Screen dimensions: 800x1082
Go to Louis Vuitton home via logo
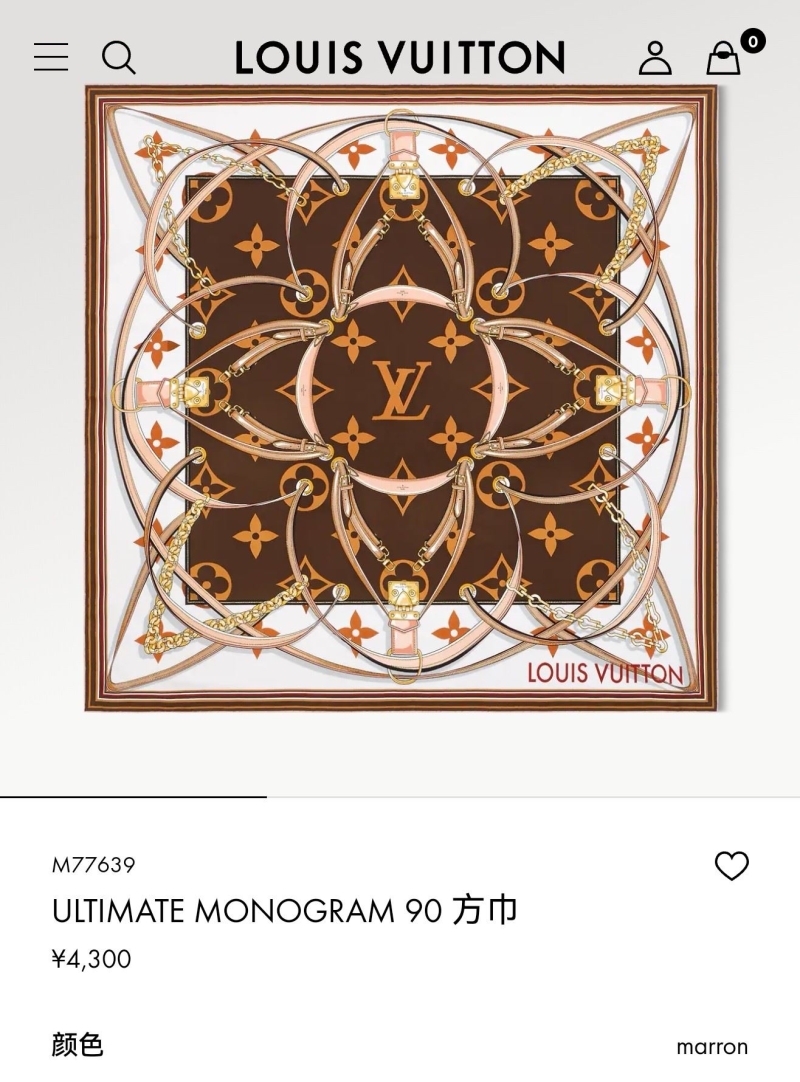pos(400,58)
